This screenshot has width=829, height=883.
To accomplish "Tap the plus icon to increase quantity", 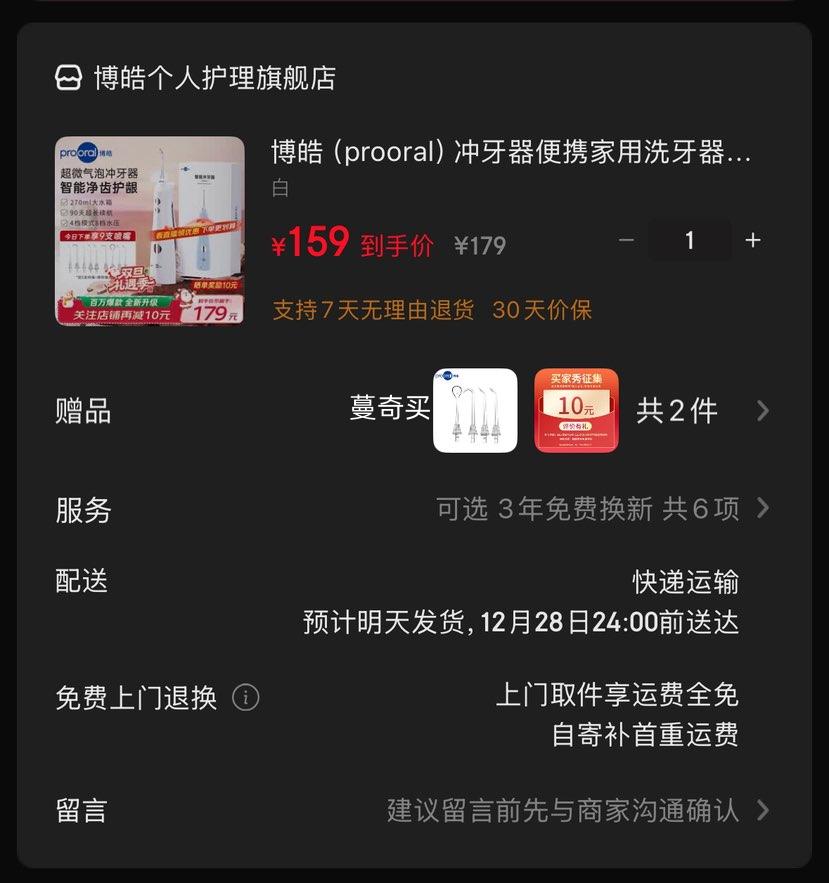I will tap(753, 240).
